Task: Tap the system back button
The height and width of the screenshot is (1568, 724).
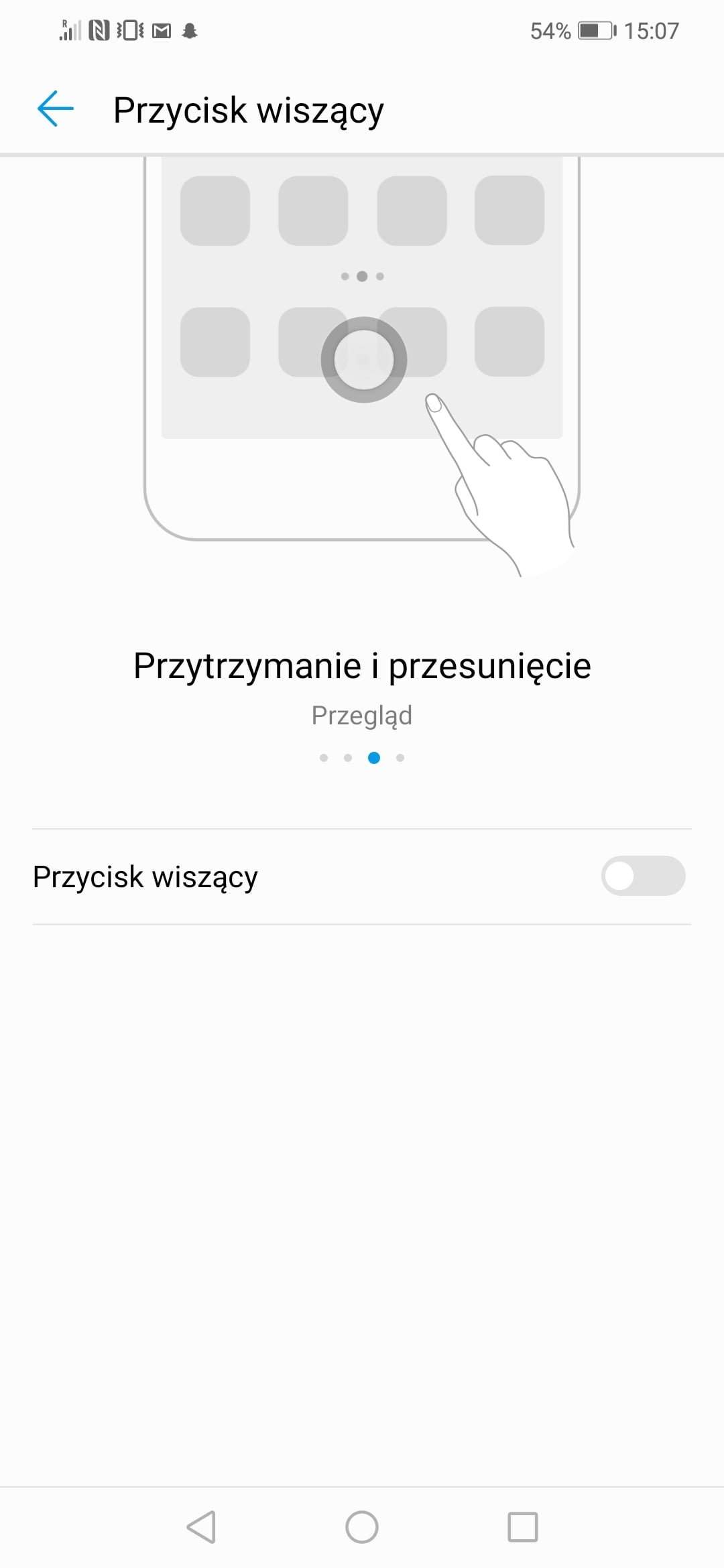Action: 201,1527
